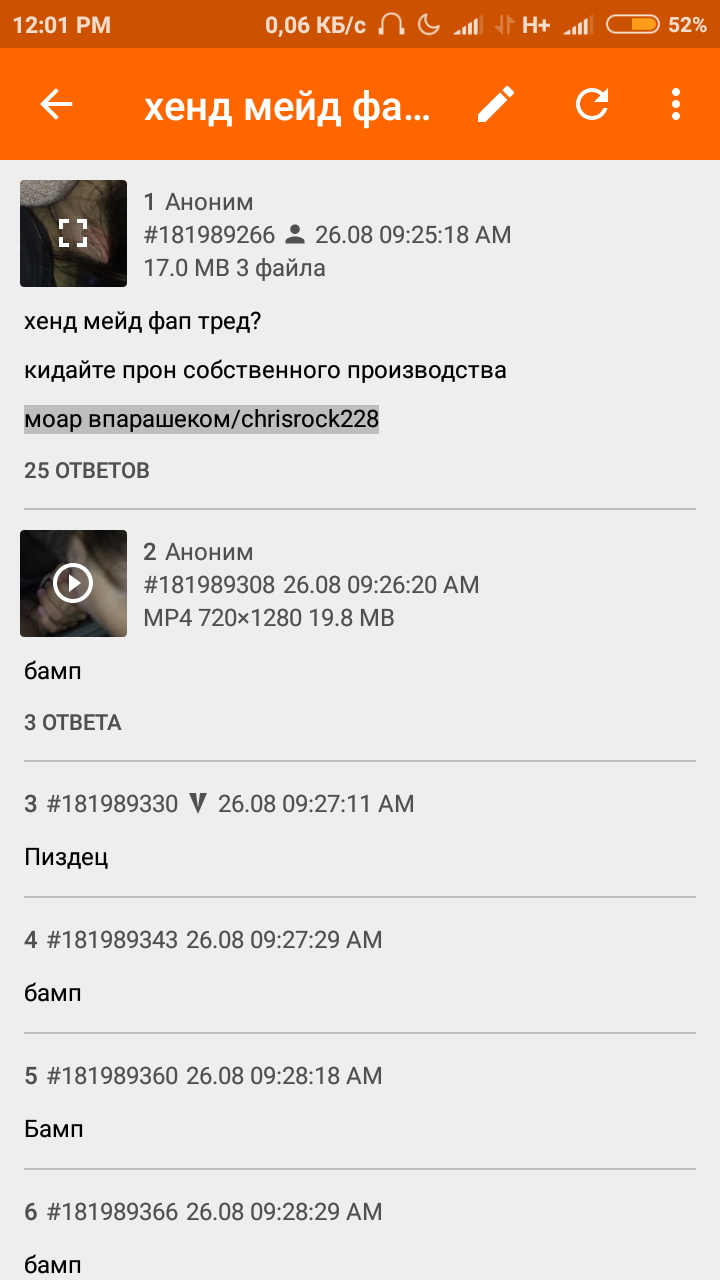
Task: Tap post number #181989360
Action: [x=112, y=1075]
